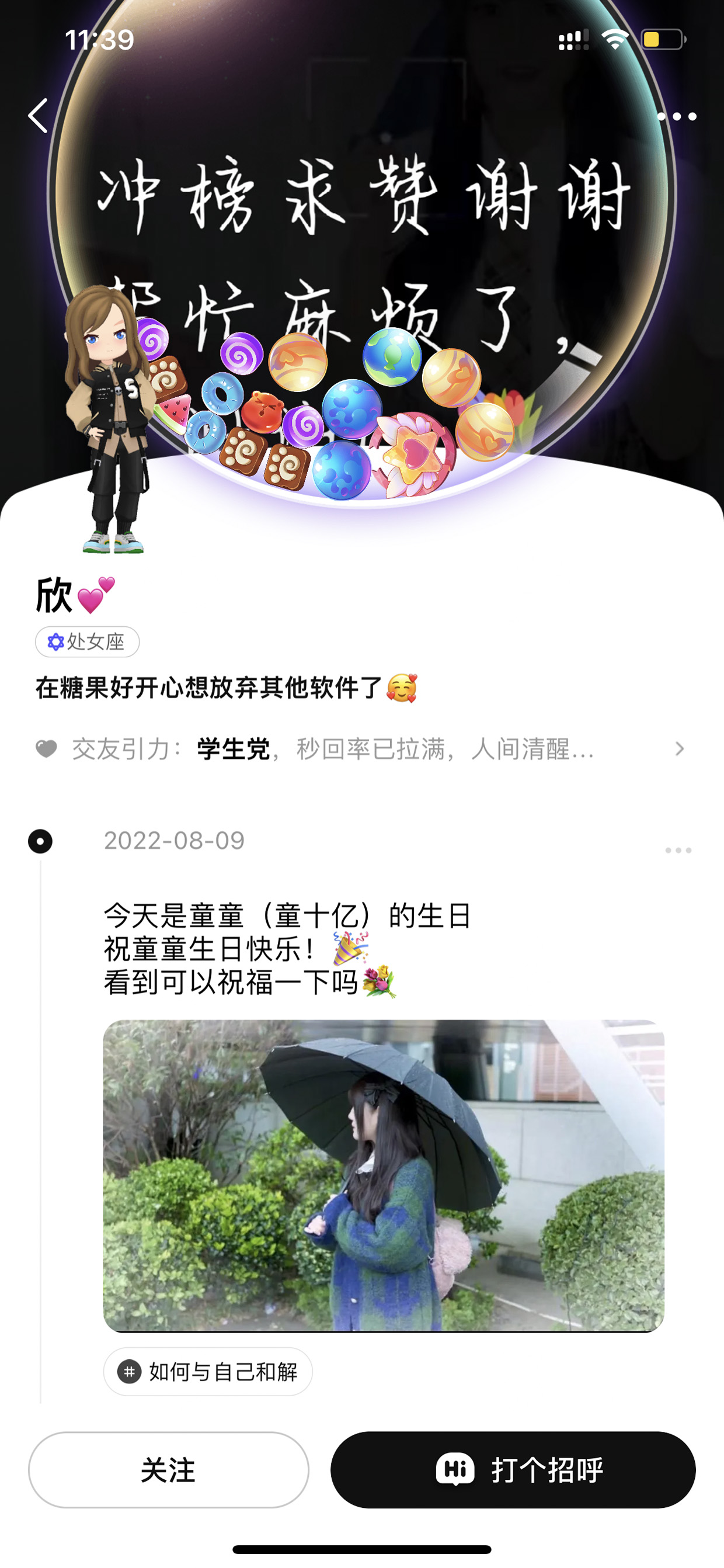
Task: Expand the 交友引力 row
Action: 361,749
